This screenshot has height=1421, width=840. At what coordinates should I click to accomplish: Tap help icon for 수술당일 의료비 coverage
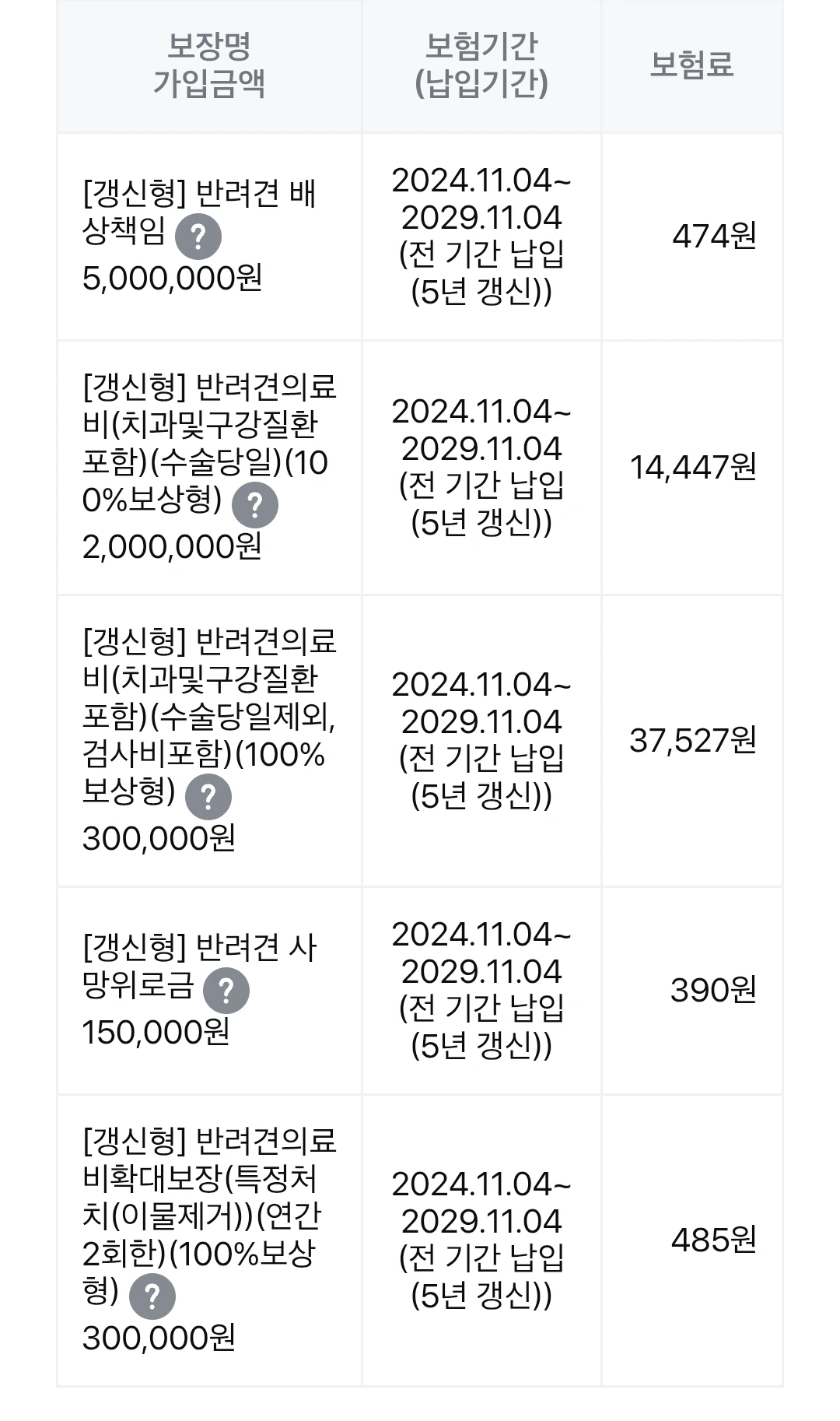(255, 505)
